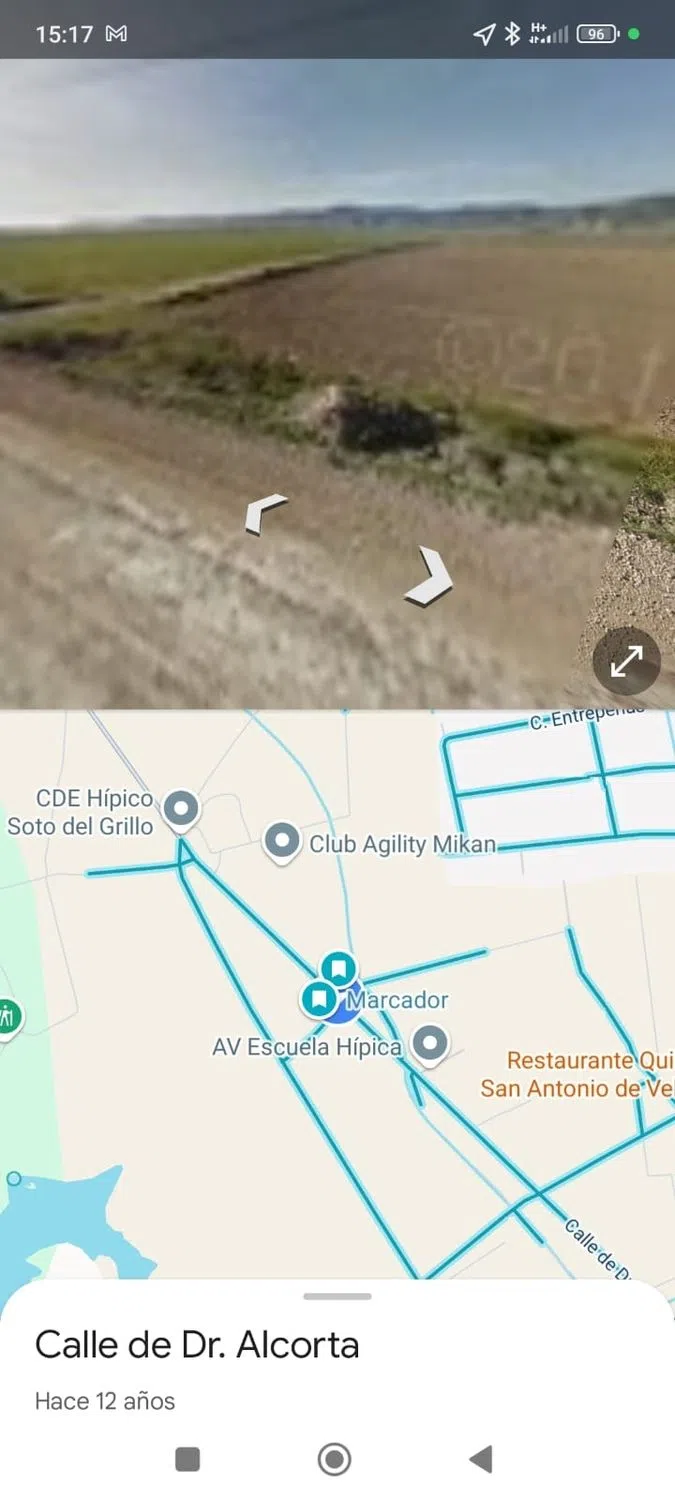The image size is (675, 1500).
Task: Move along the left Street View arrow
Action: coord(265,514)
